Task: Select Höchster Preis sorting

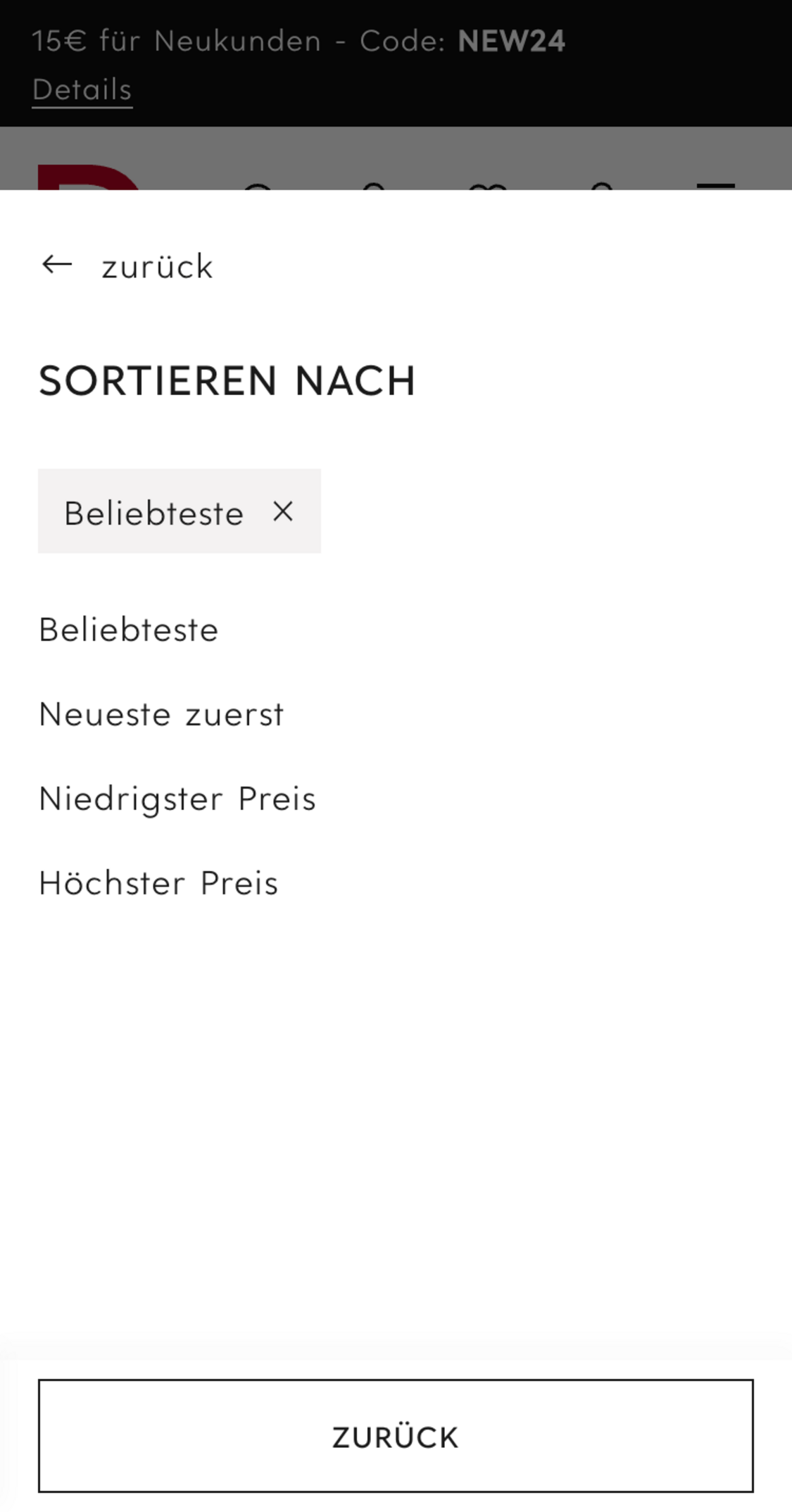Action: [158, 882]
